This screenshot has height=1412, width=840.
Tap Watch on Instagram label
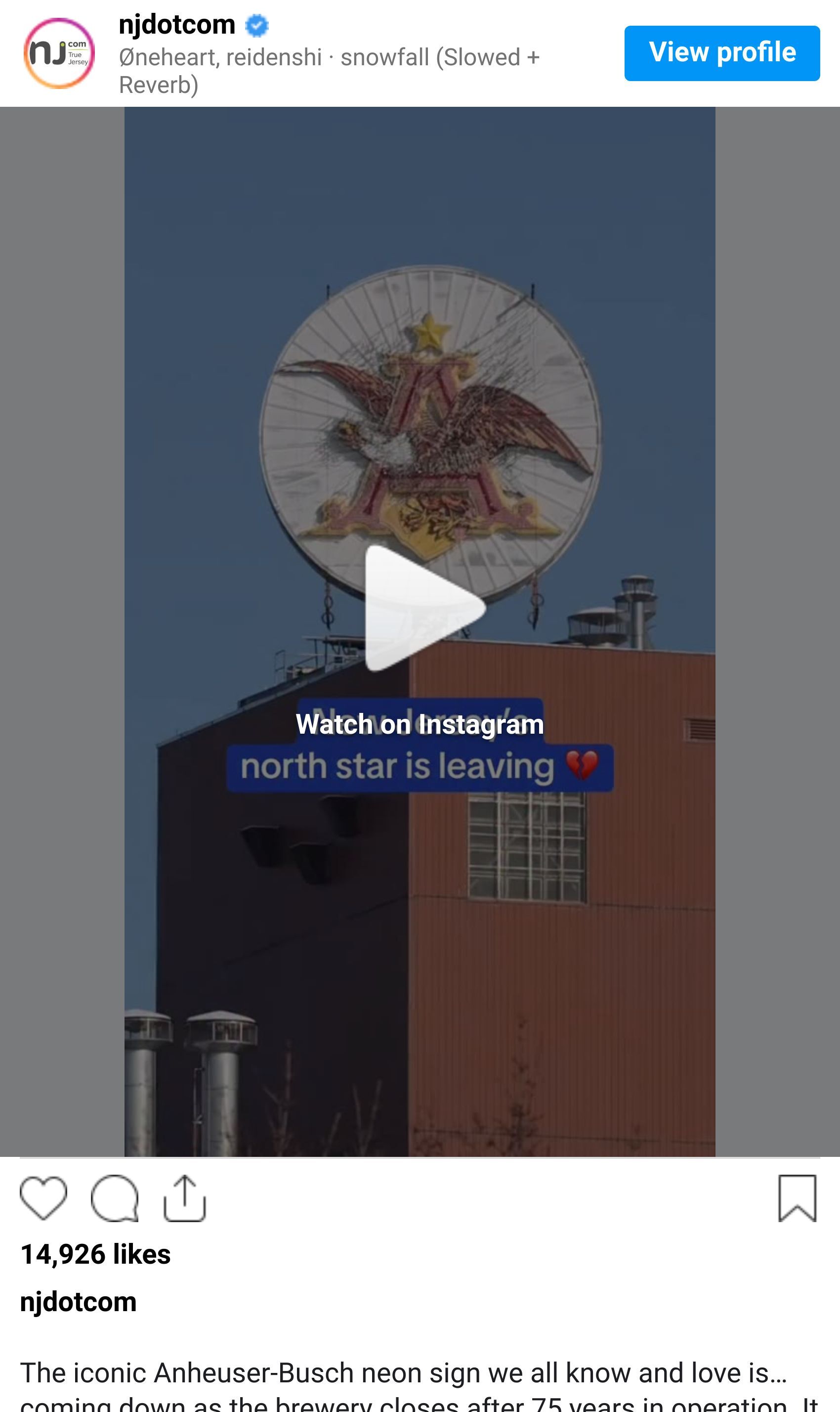420,724
